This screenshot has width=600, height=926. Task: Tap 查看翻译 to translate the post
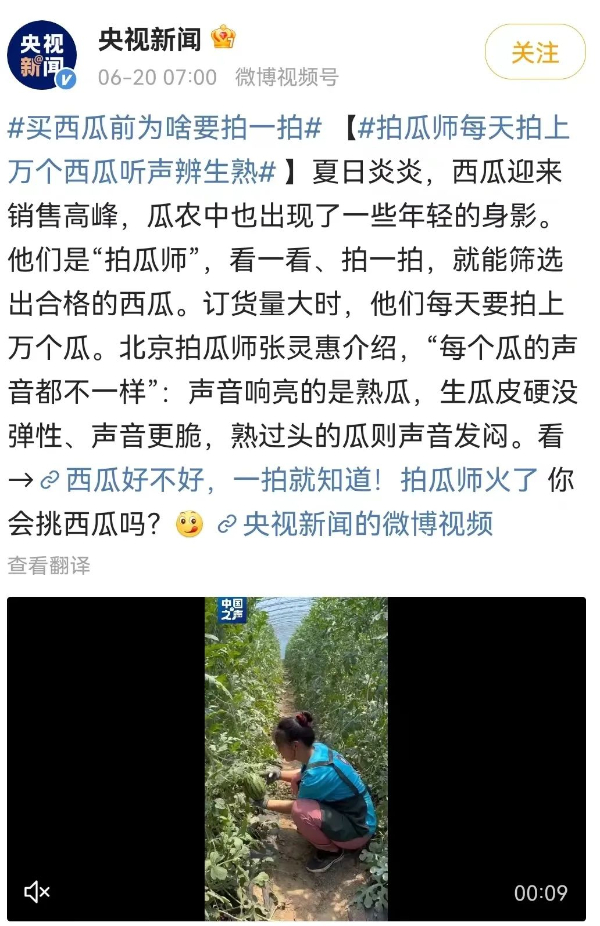click(x=49, y=565)
